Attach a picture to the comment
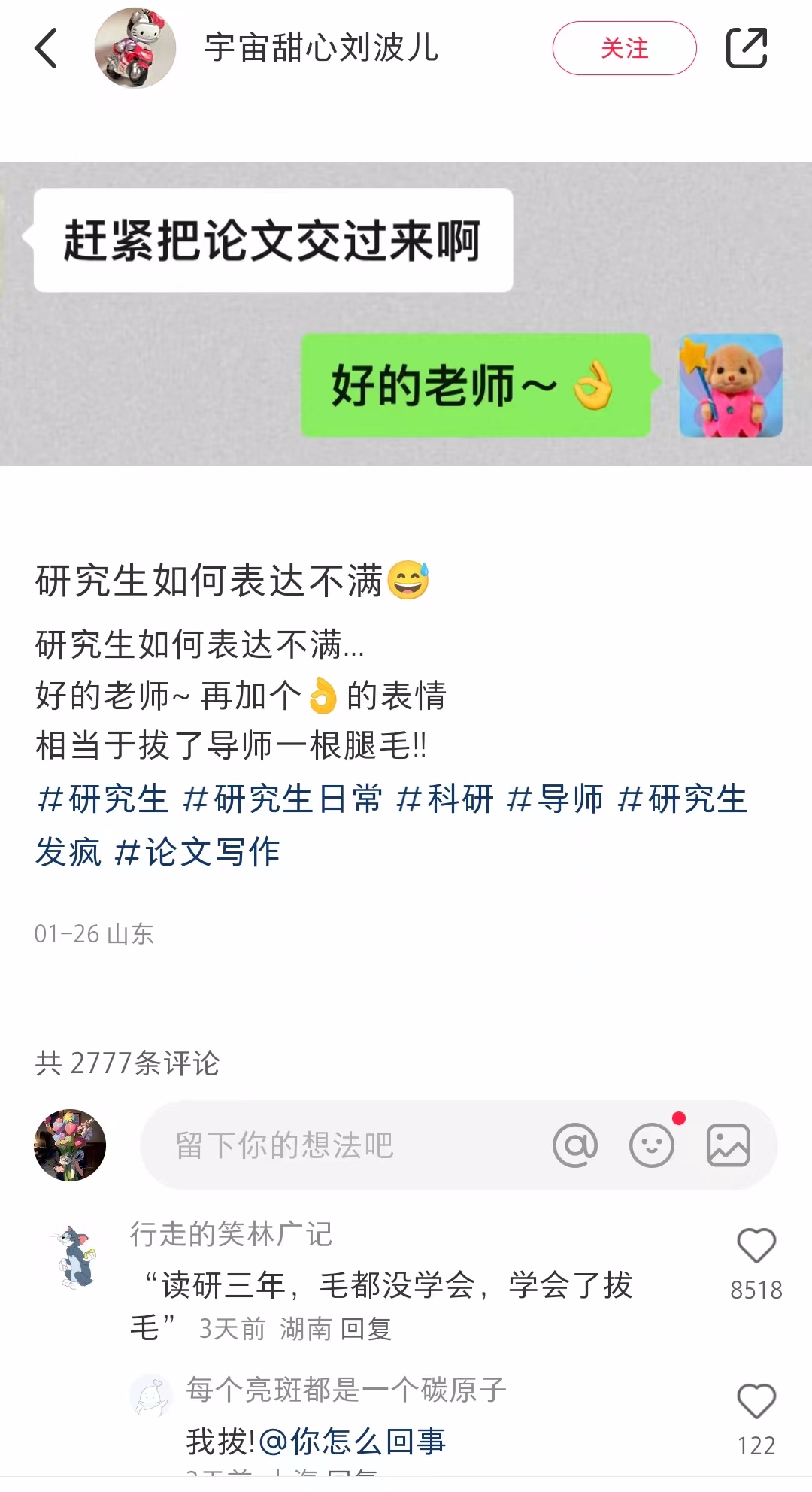This screenshot has width=812, height=1492. tap(729, 1145)
